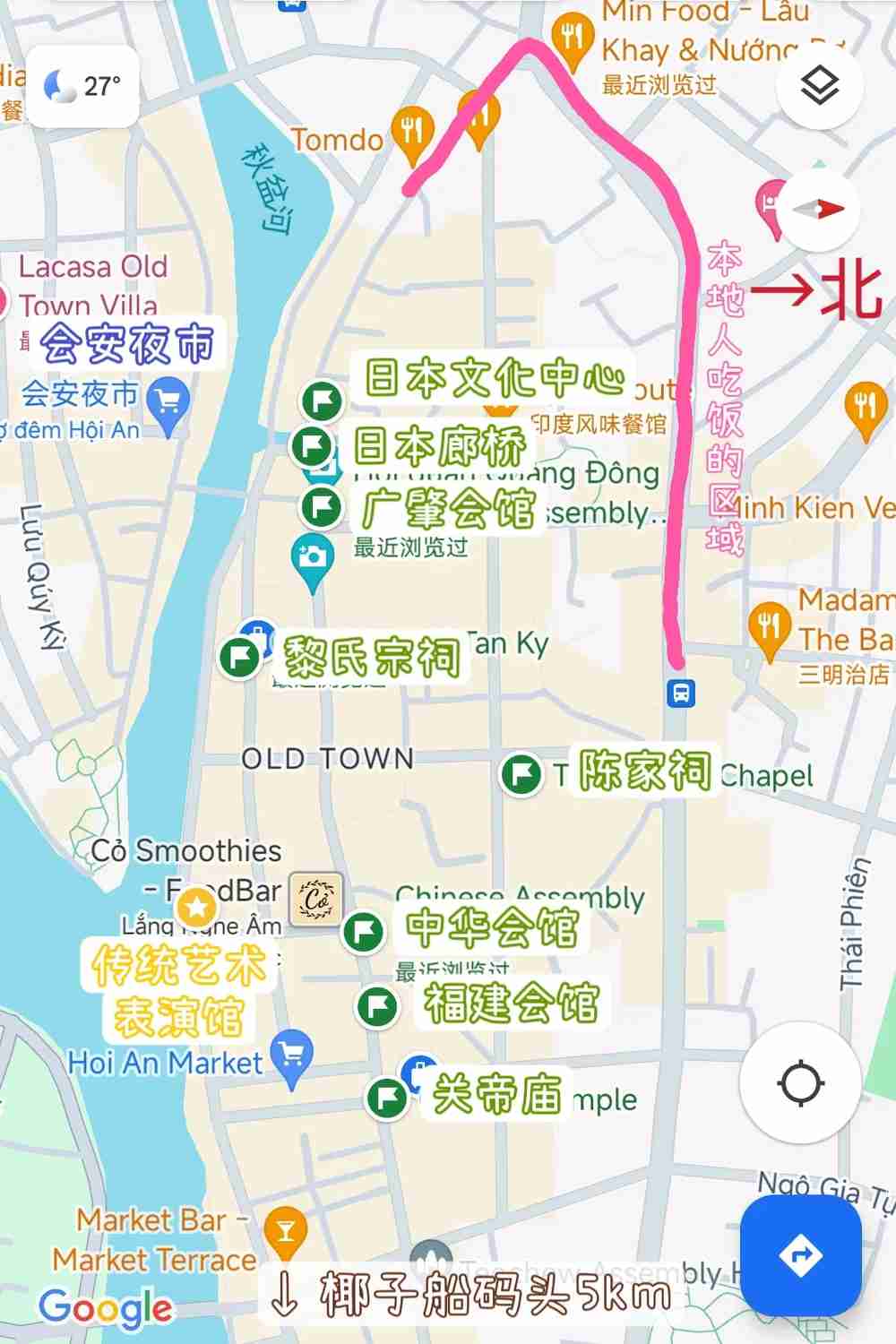896x1344 pixels.
Task: Open the 27° weather chip
Action: [82, 87]
